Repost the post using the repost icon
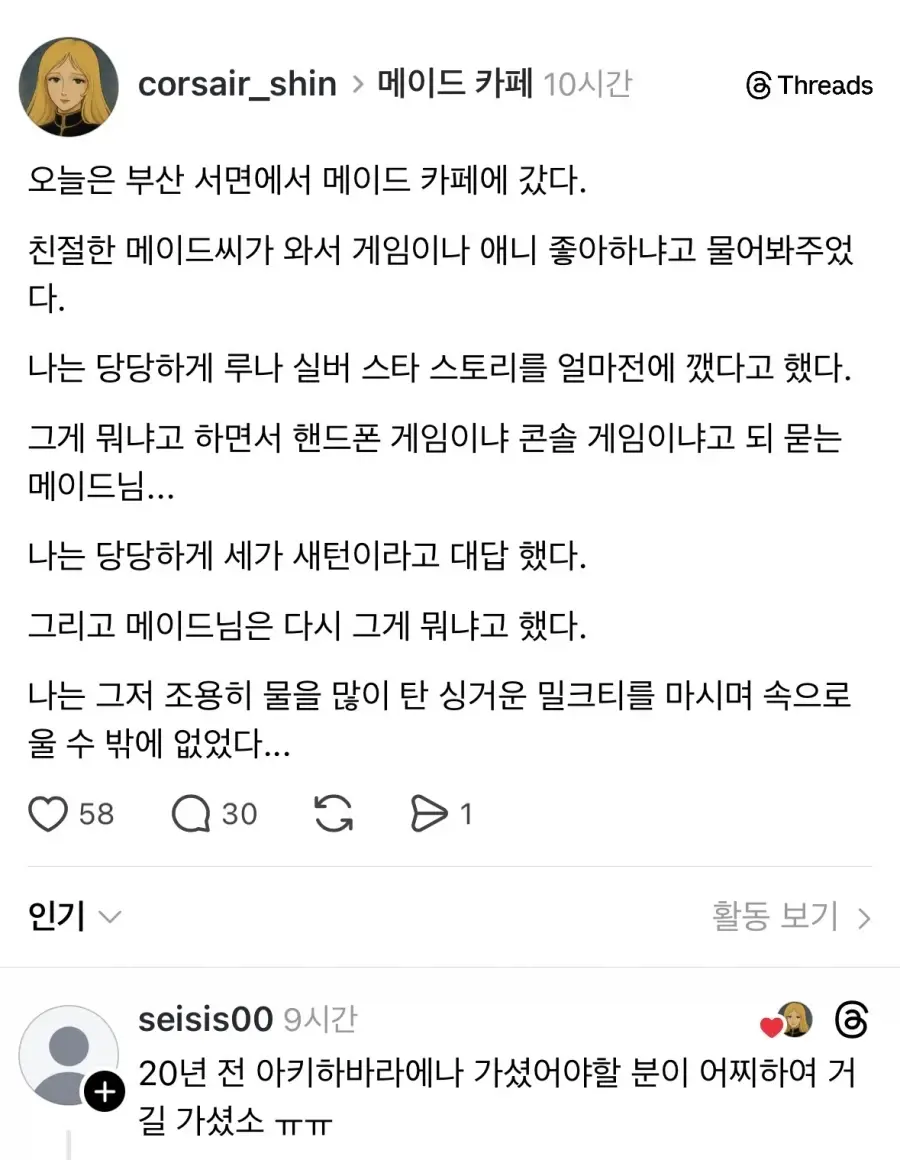Viewport: 900px width, 1160px height. coord(332,813)
